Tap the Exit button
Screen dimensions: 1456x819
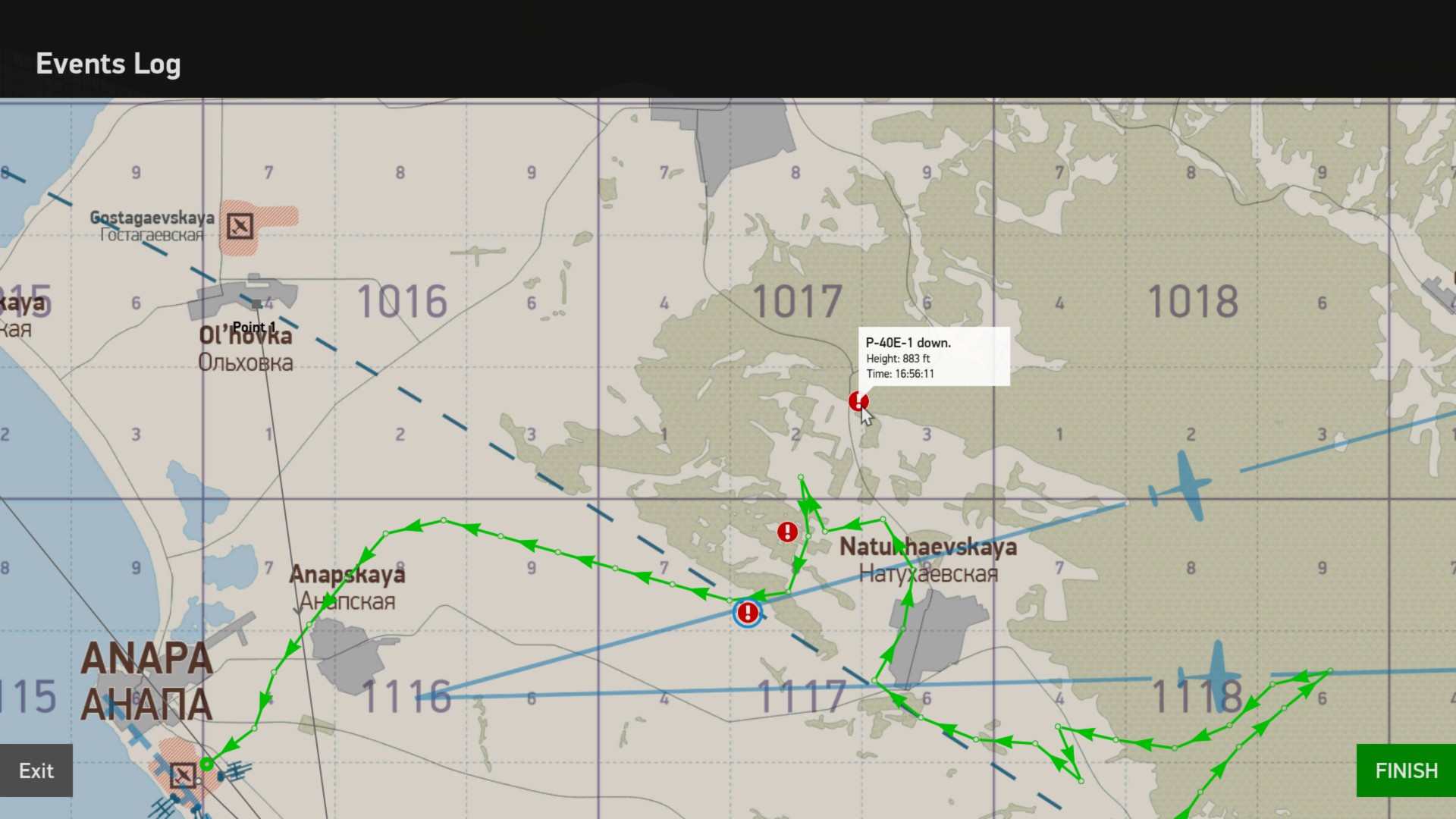point(36,770)
